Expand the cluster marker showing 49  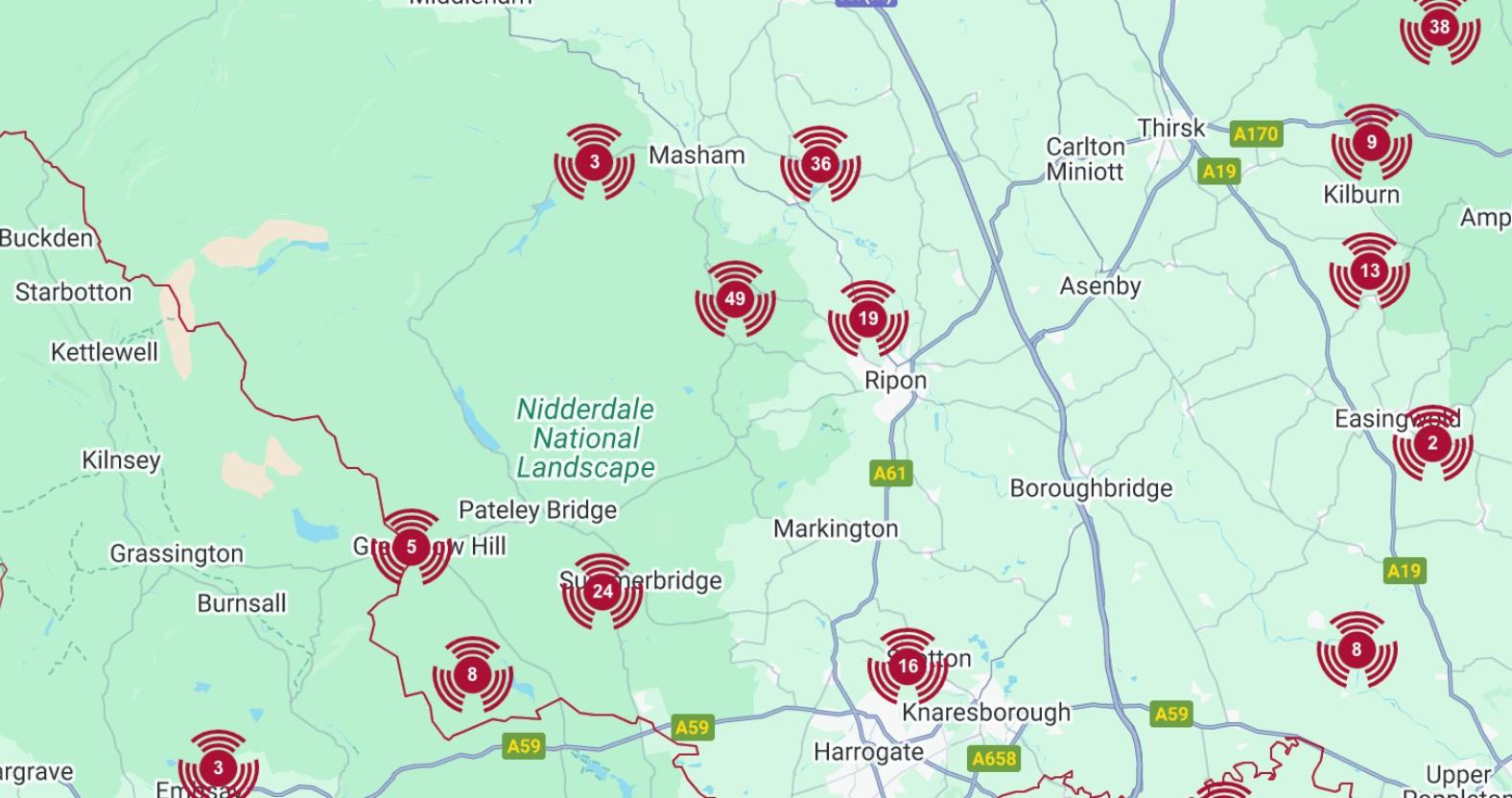(x=735, y=298)
